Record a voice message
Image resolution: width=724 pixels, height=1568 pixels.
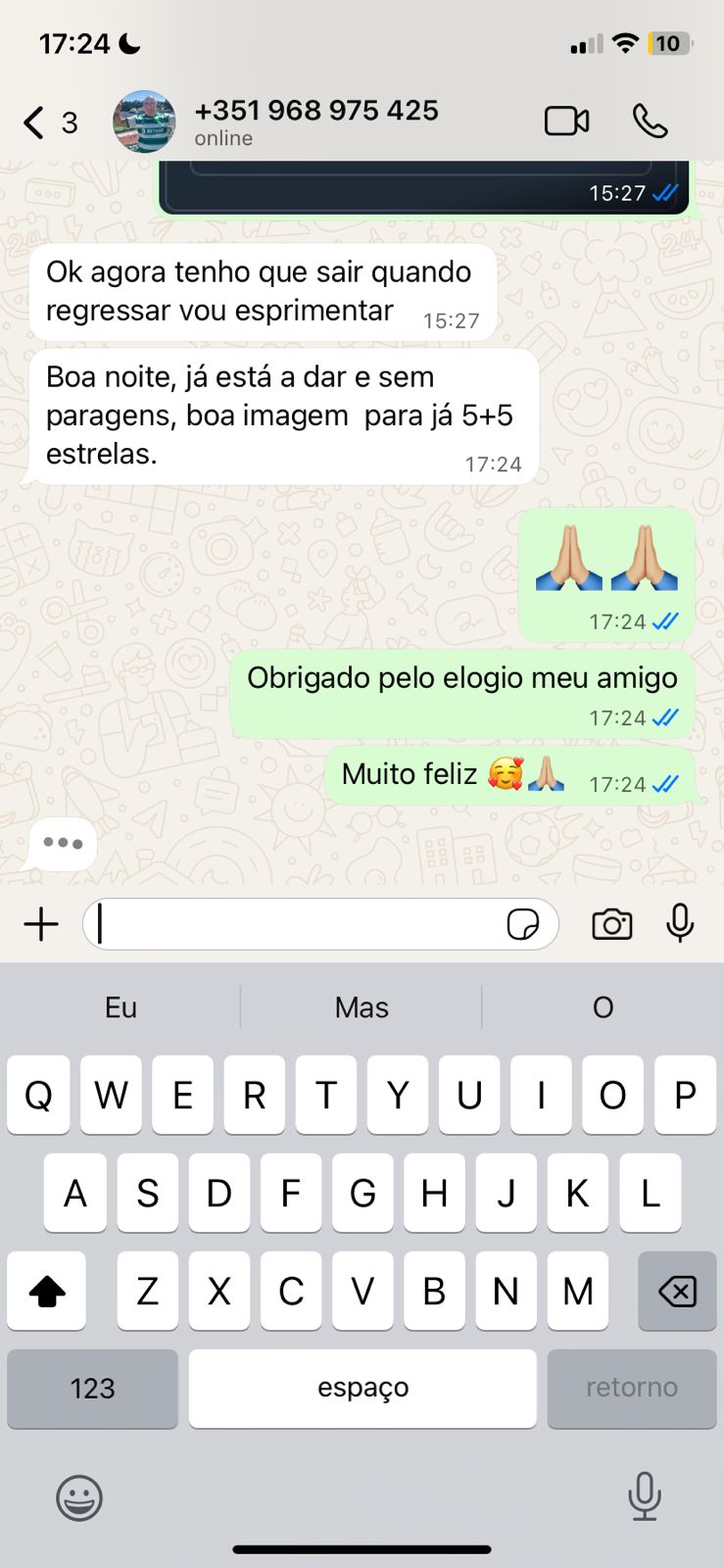point(680,923)
